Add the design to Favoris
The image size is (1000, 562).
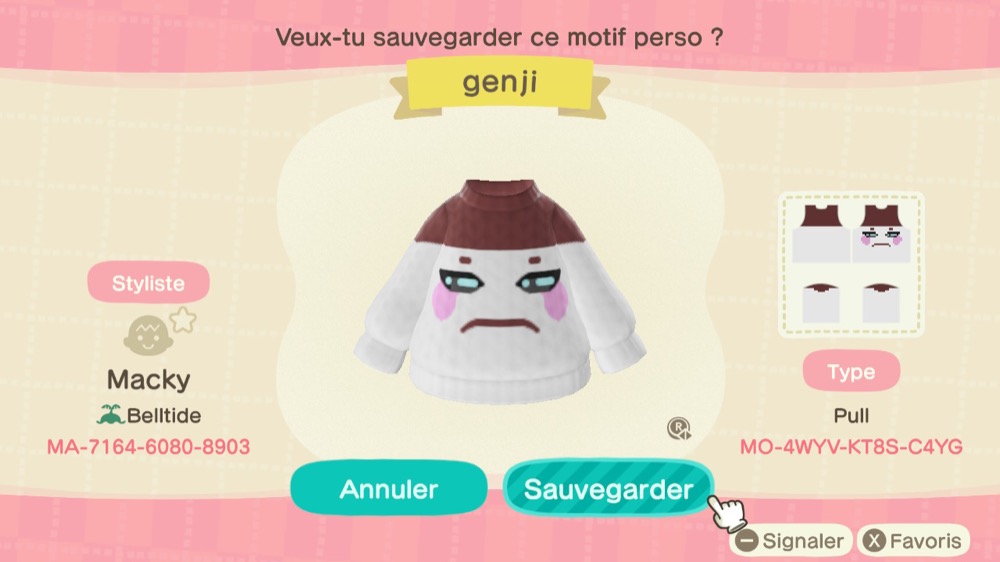click(913, 541)
